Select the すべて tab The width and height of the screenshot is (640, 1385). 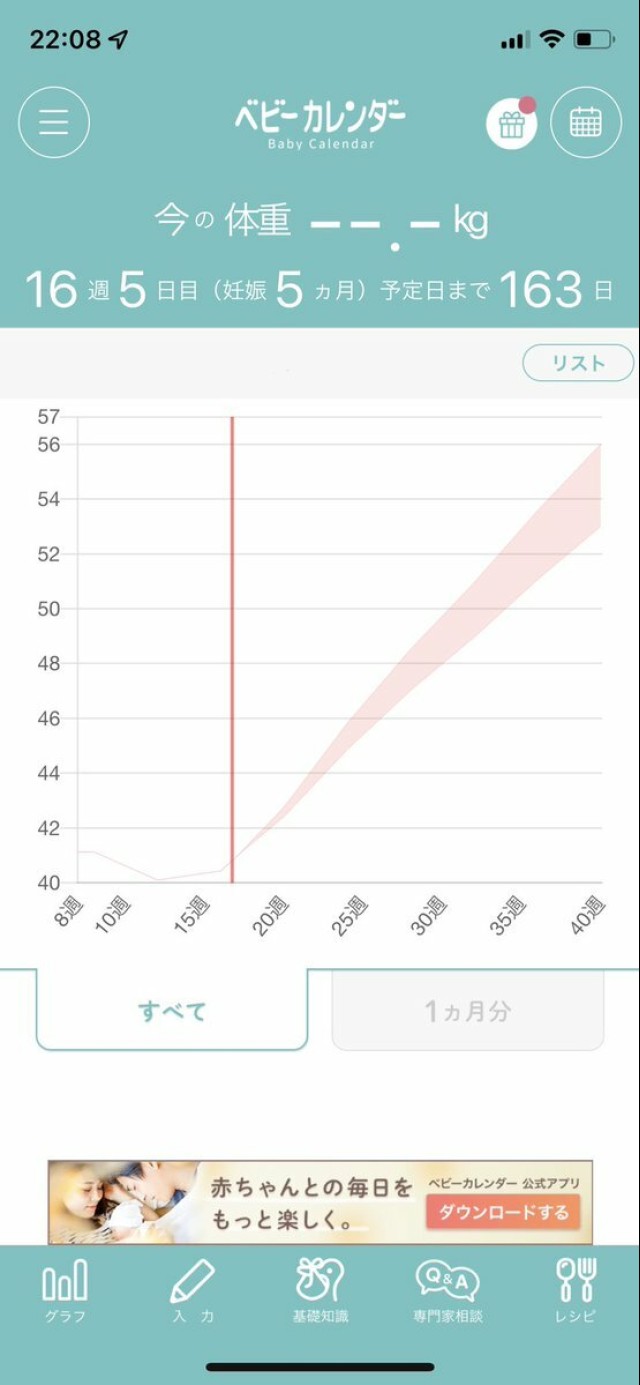(172, 1010)
